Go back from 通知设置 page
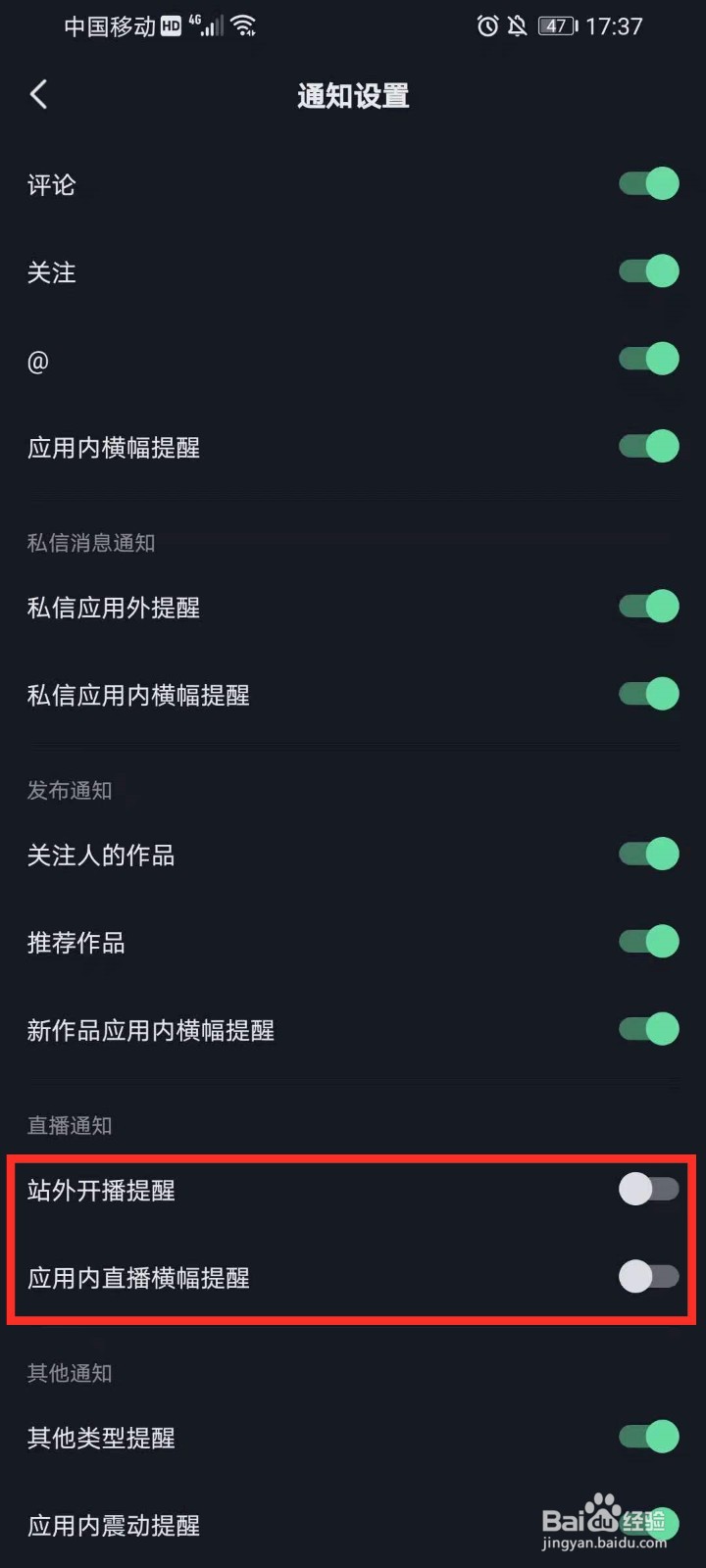Screen dimensions: 706x1568 coord(38,95)
